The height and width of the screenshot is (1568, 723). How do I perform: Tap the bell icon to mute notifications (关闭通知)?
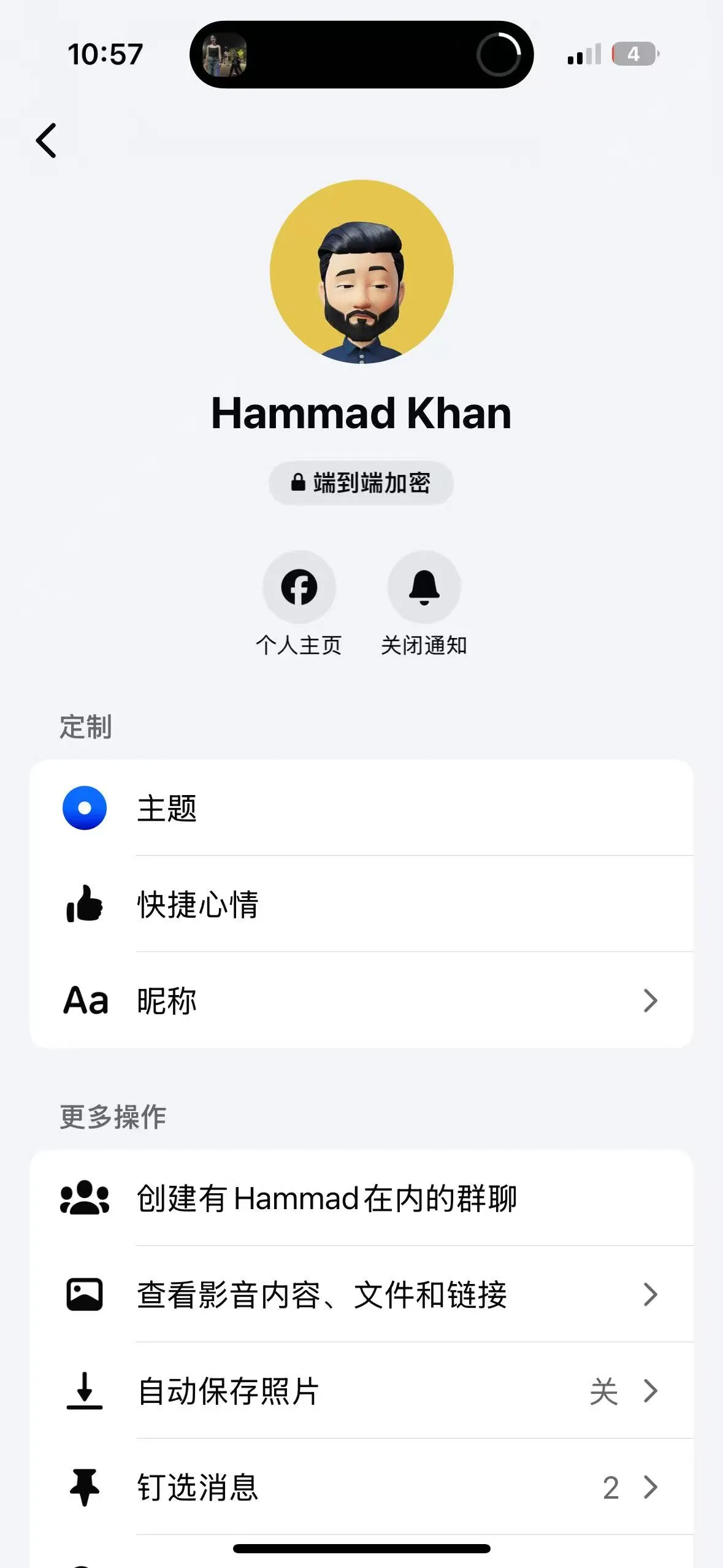click(424, 587)
